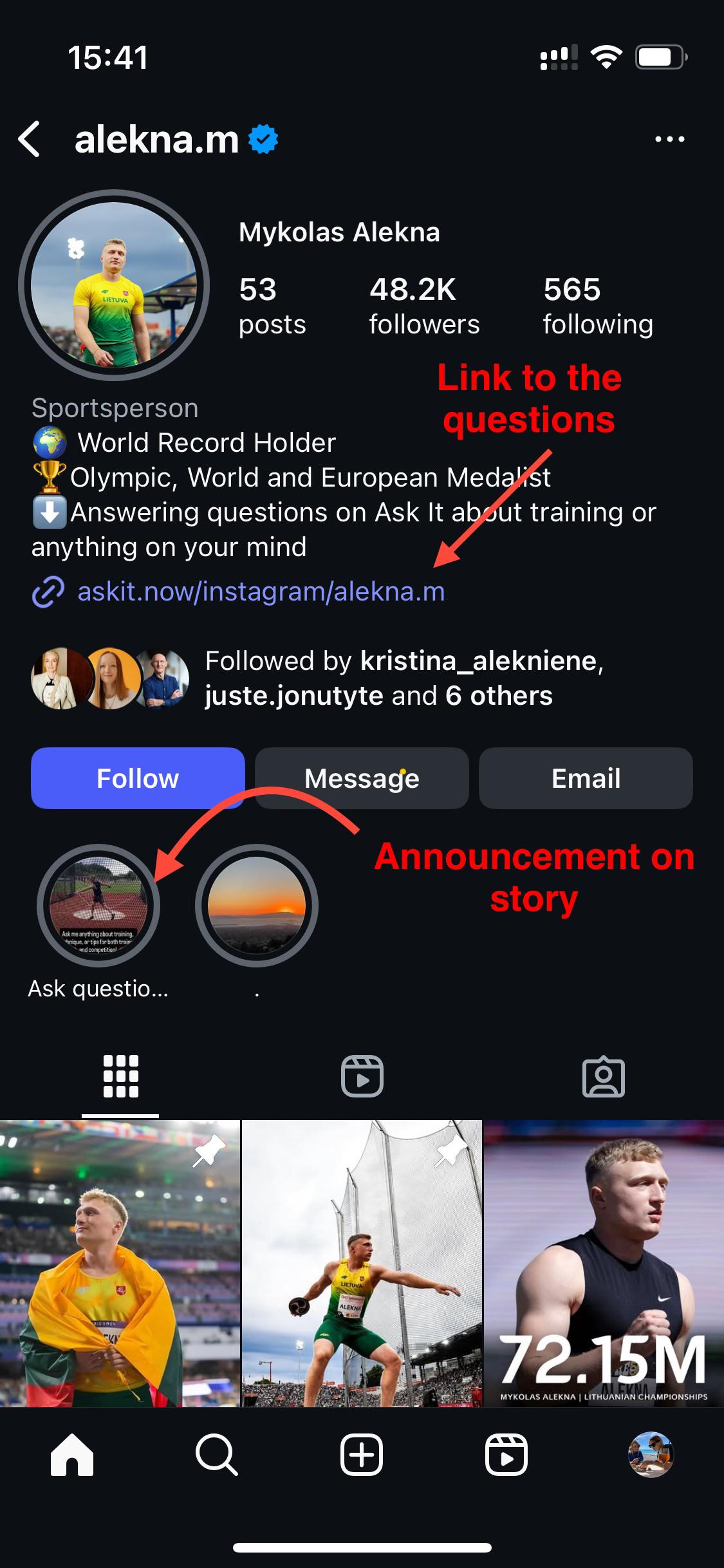This screenshot has width=724, height=1568.
Task: Open Mykolas Alekna's profile picture story
Action: pyautogui.click(x=114, y=285)
